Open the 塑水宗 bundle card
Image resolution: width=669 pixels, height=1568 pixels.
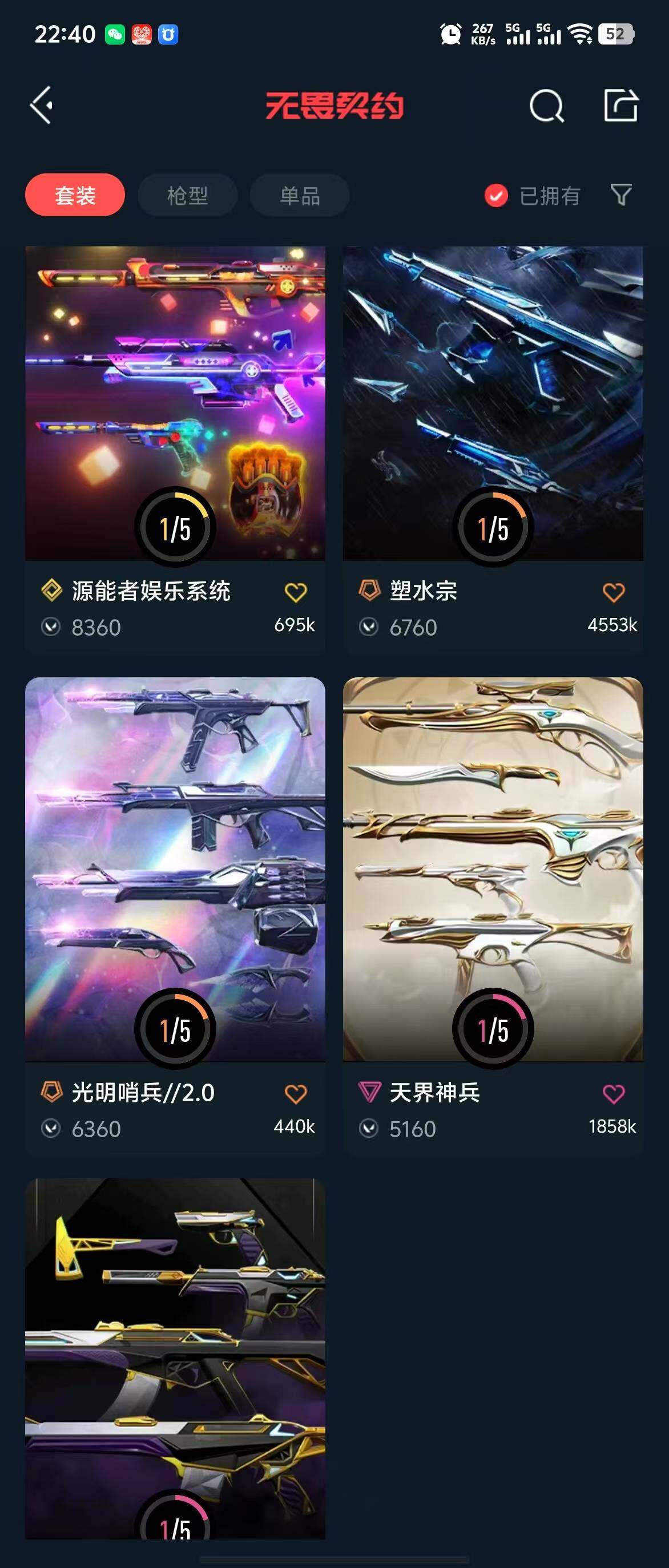[x=493, y=403]
